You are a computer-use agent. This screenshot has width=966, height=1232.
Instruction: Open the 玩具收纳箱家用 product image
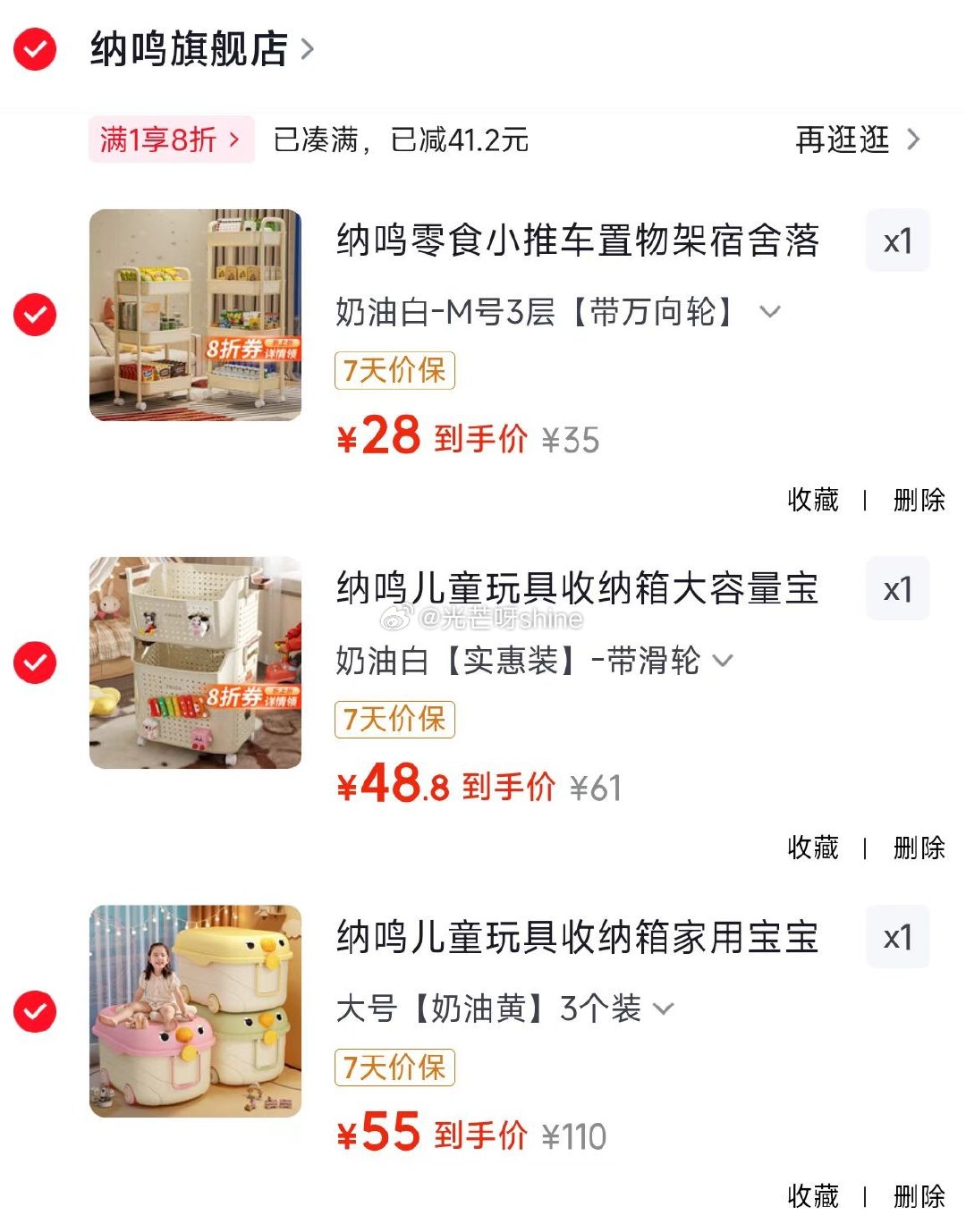point(195,1011)
